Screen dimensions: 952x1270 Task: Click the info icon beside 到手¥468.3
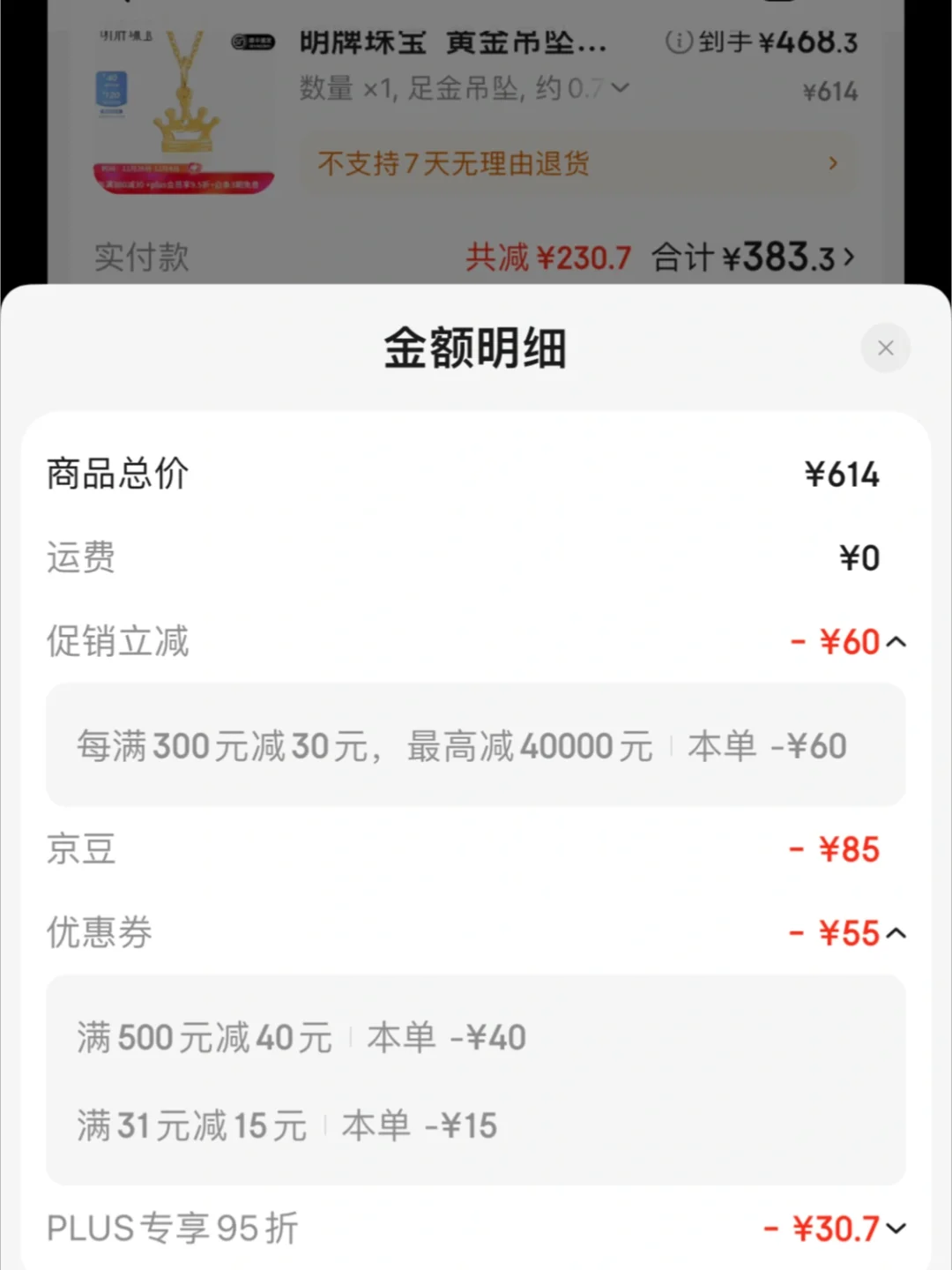point(677,41)
